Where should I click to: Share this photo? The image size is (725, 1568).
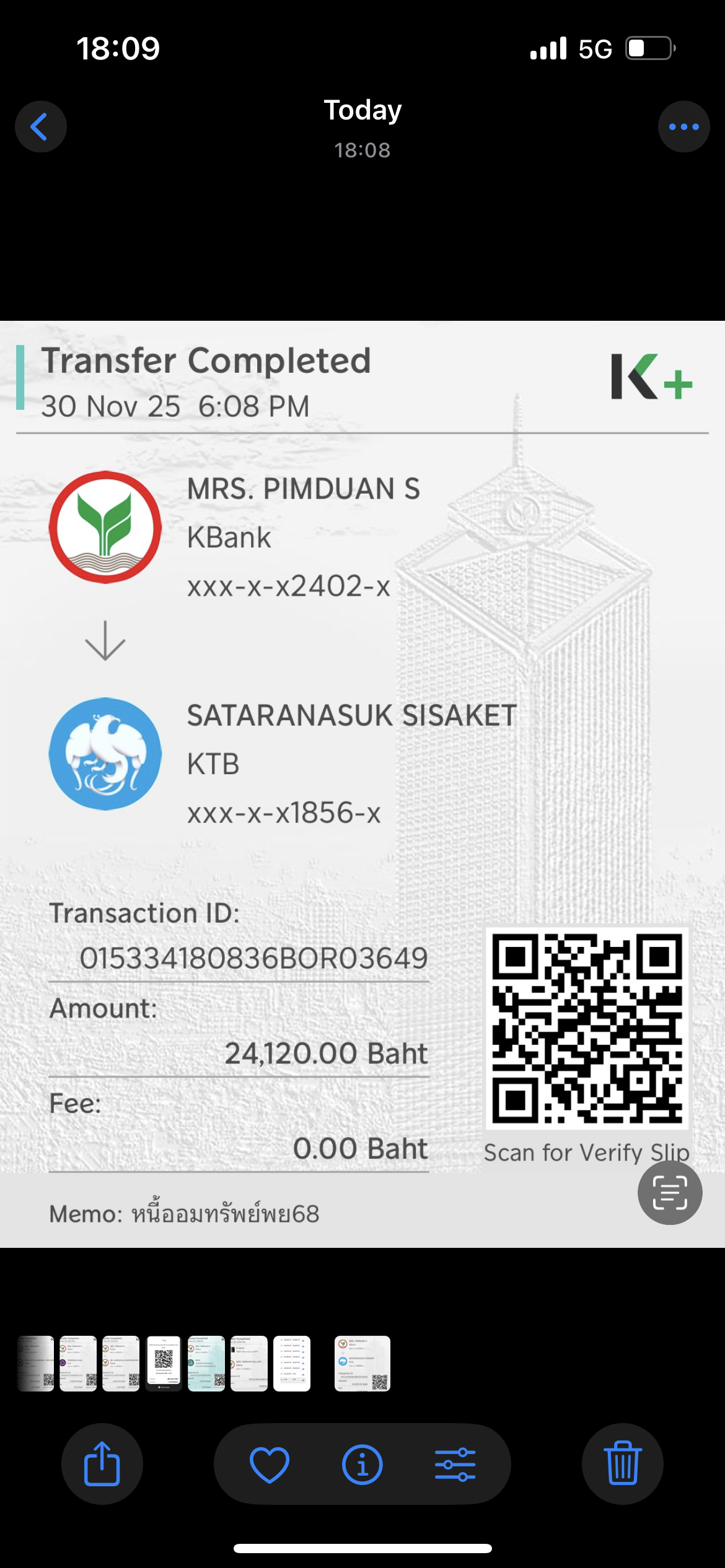[x=102, y=1464]
